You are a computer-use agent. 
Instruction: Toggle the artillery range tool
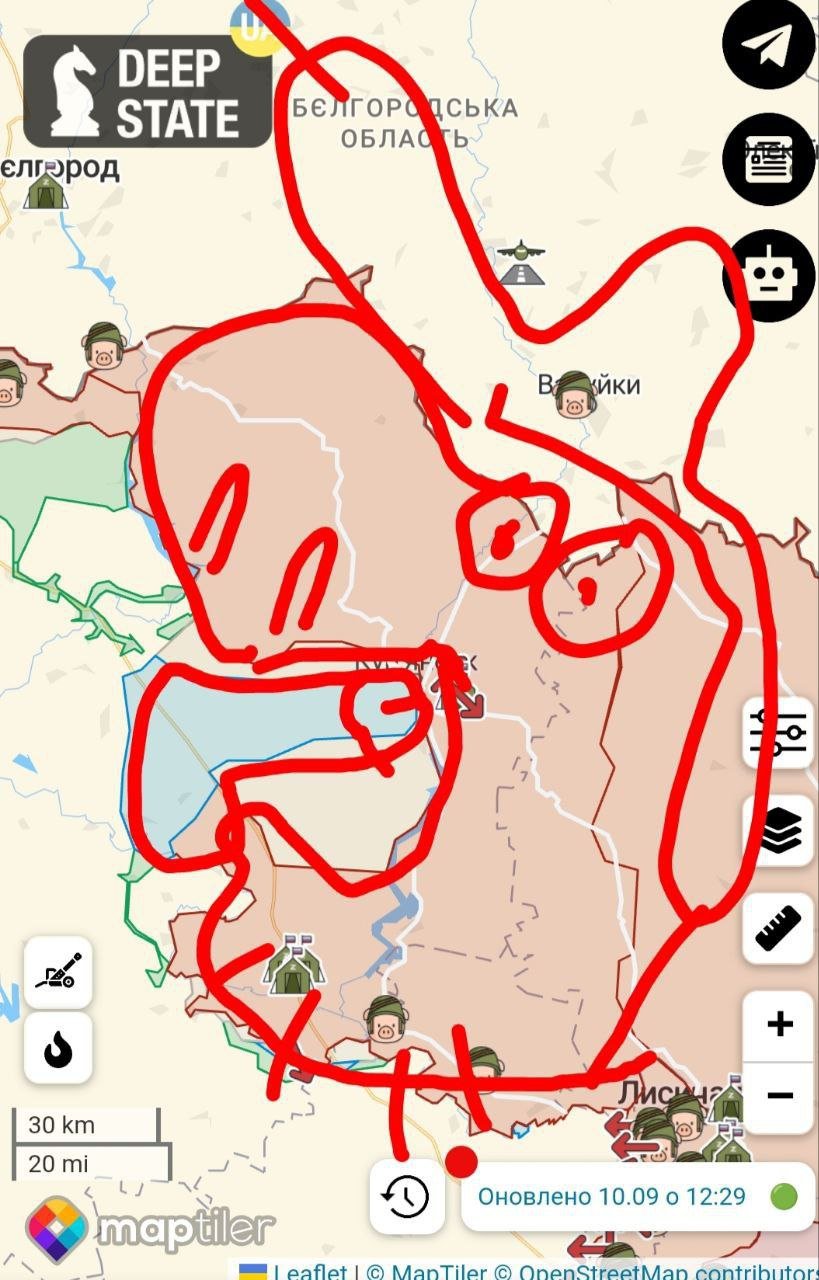click(59, 972)
